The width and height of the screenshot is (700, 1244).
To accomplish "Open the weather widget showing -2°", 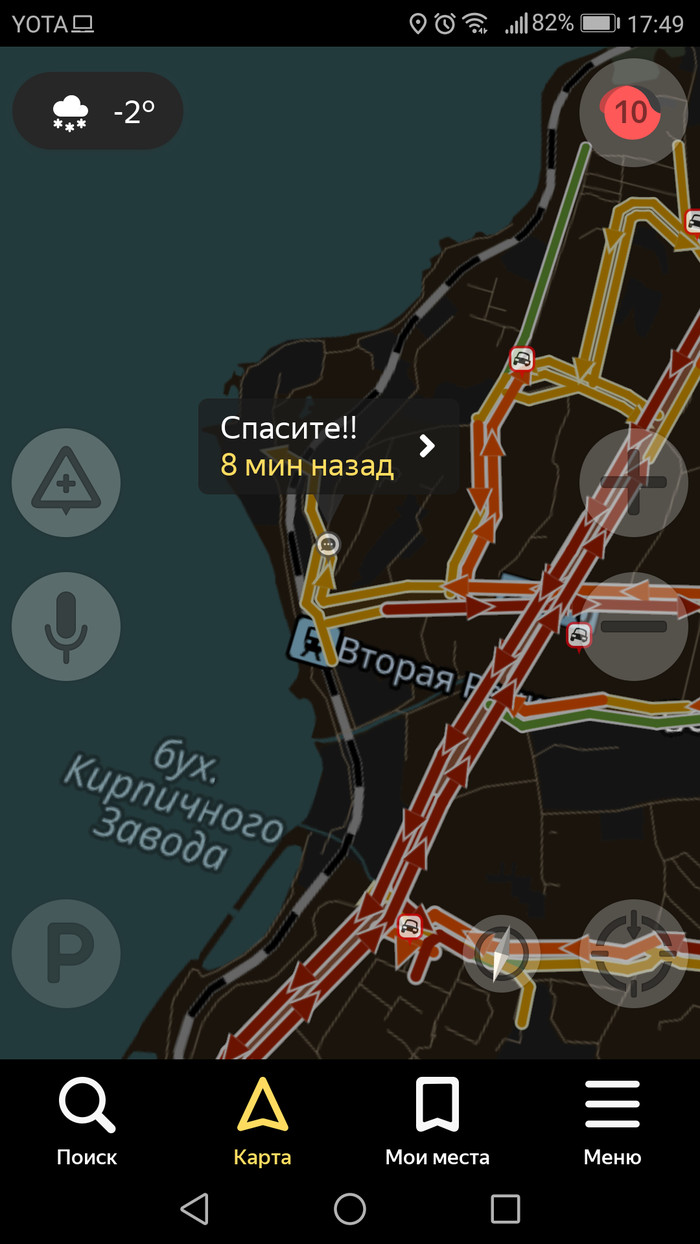I will pos(98,111).
